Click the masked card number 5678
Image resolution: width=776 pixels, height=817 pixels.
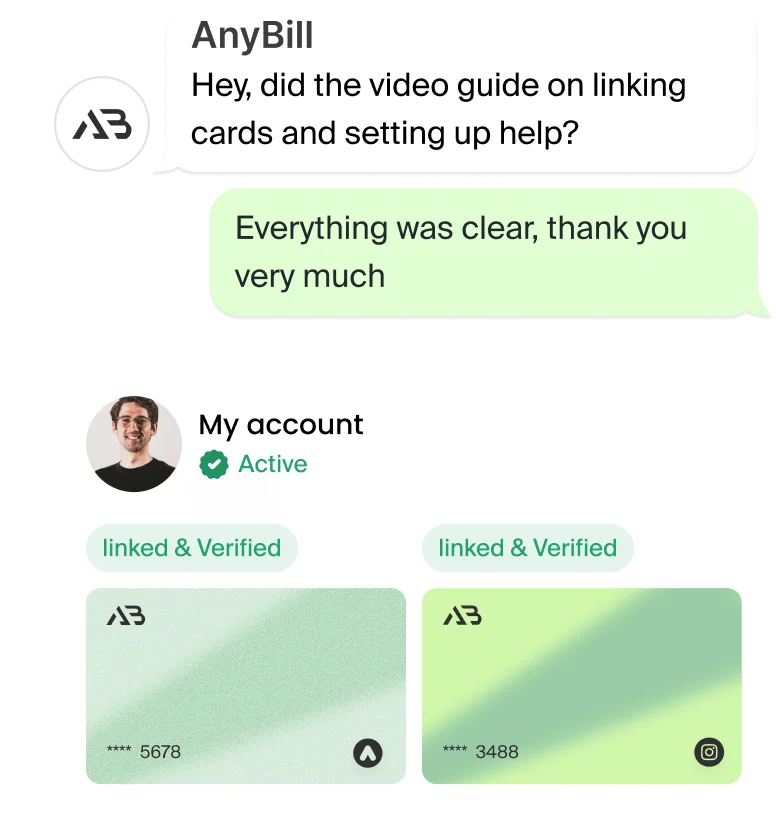tap(144, 751)
